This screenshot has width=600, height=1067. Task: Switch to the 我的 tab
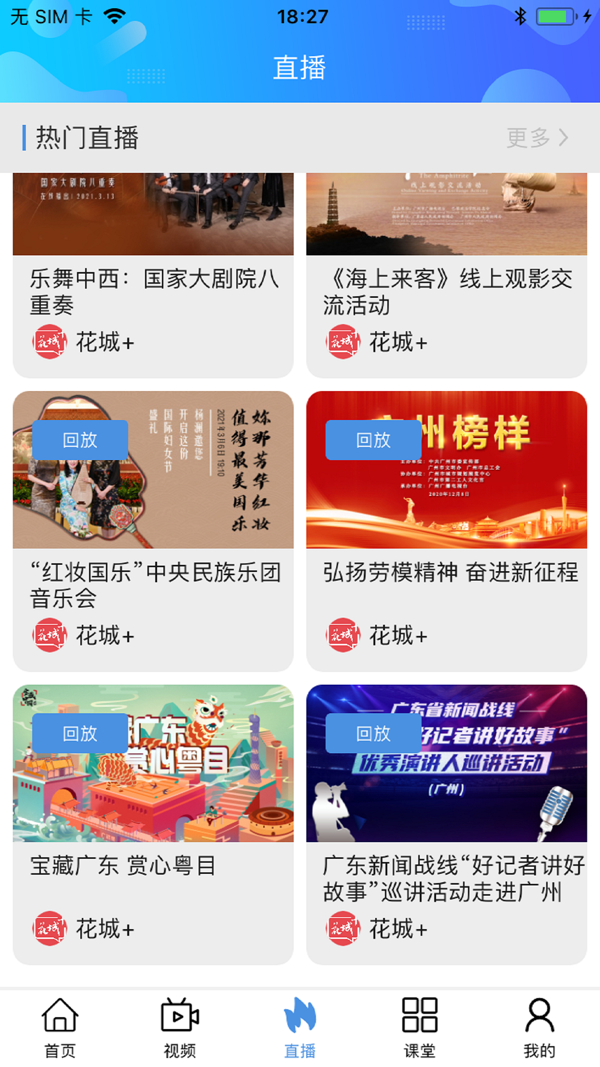539,1028
